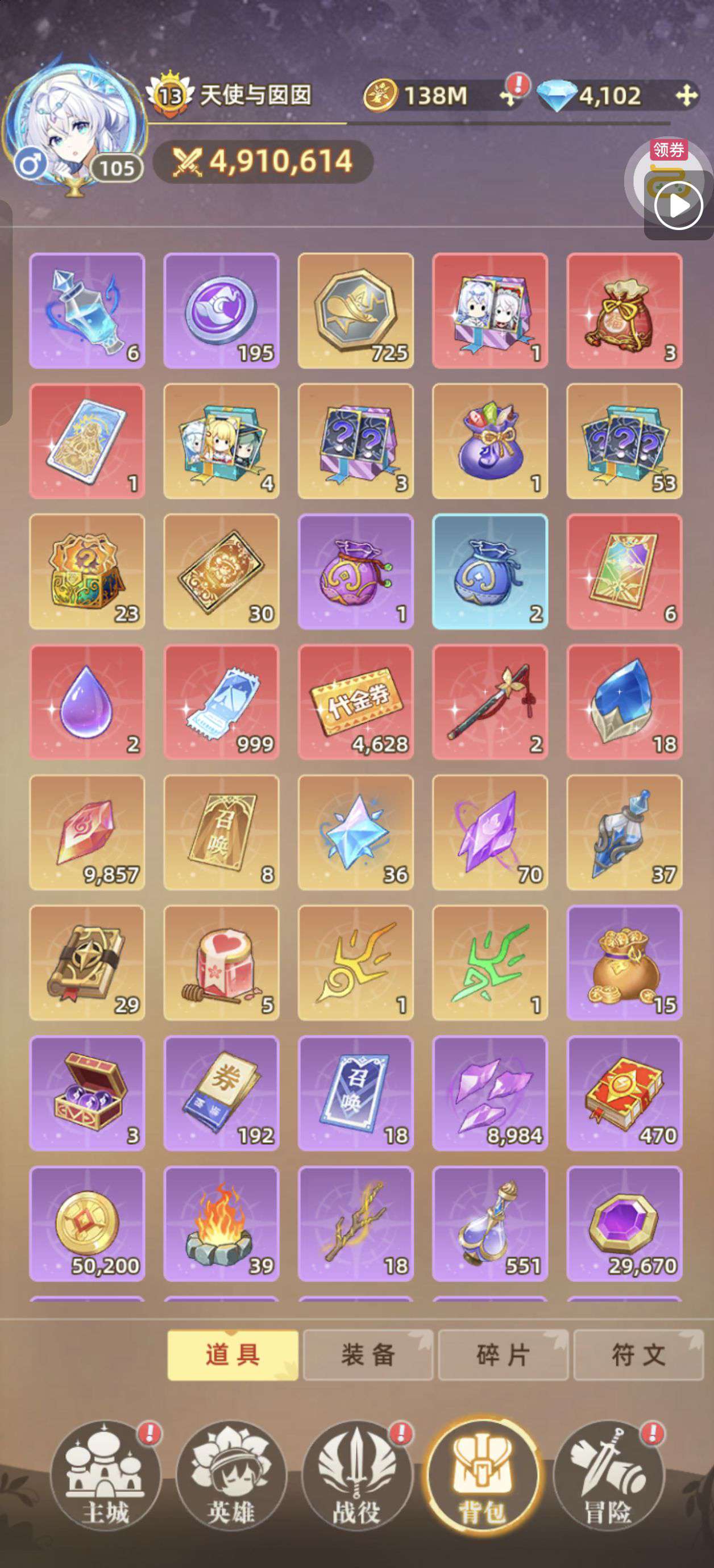Select the 代金券 voucher item with 4,628

(x=356, y=702)
